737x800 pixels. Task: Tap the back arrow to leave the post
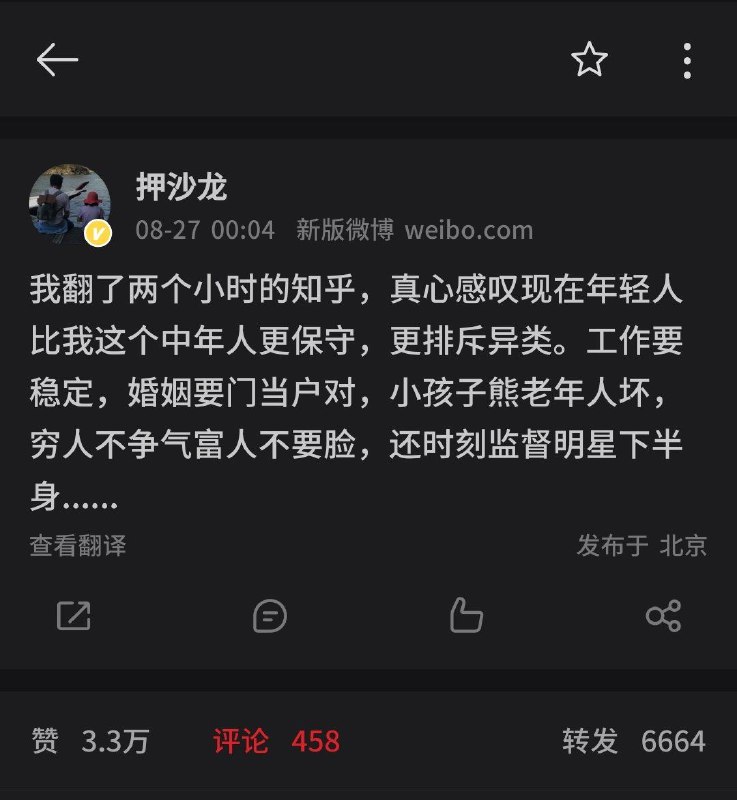pyautogui.click(x=60, y=59)
